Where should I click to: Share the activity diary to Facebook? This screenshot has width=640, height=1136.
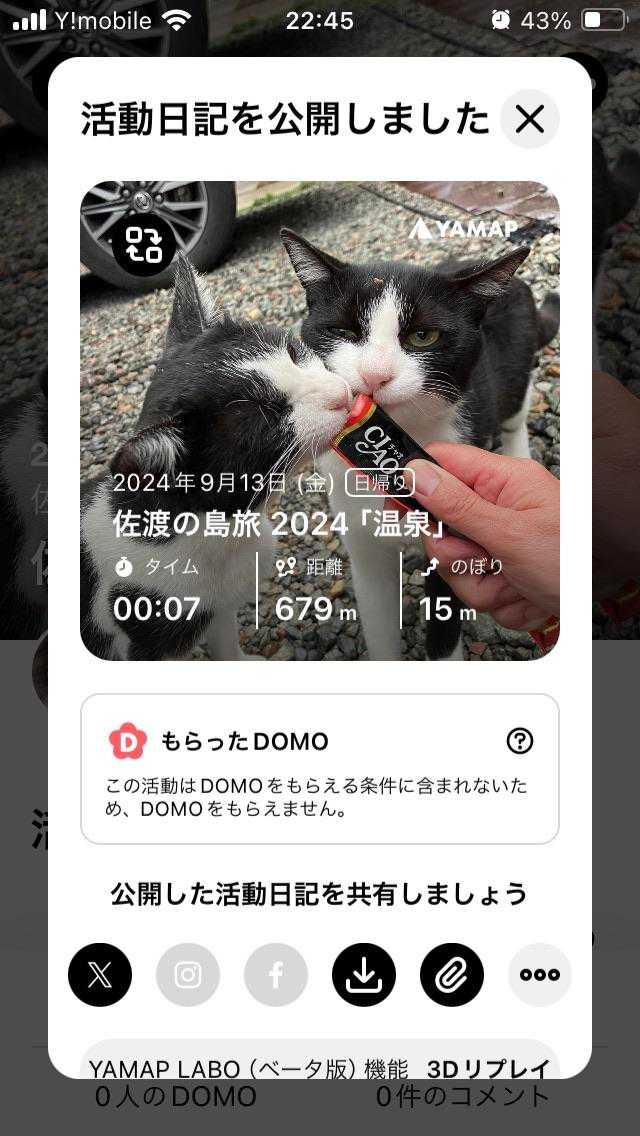point(276,974)
